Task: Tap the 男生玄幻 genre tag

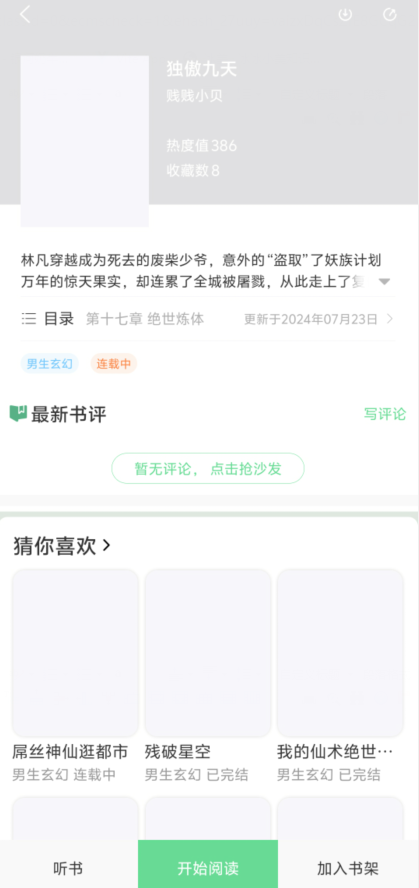Action: pyautogui.click(x=50, y=364)
